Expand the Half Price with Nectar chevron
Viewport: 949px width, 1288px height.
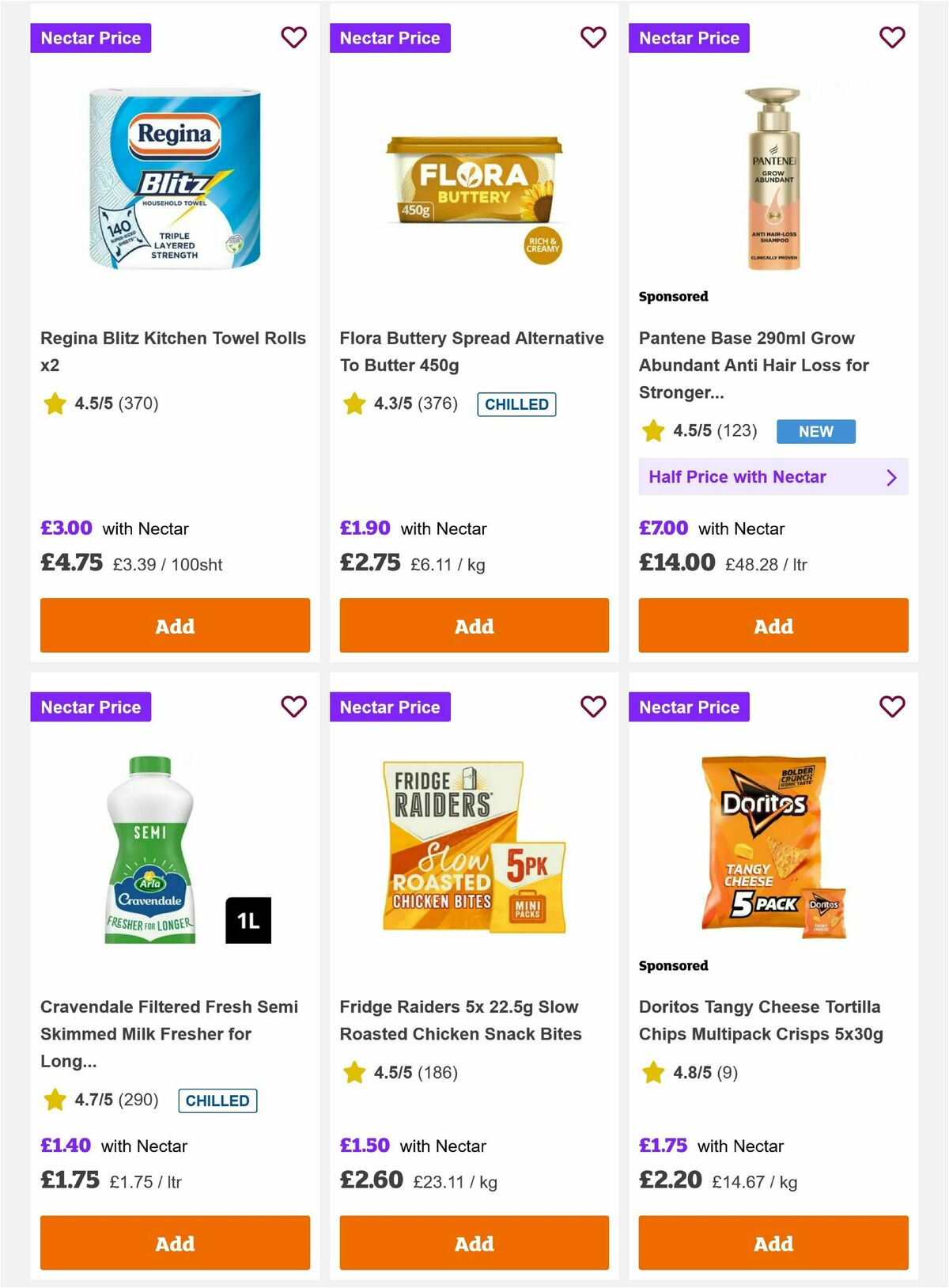click(892, 477)
